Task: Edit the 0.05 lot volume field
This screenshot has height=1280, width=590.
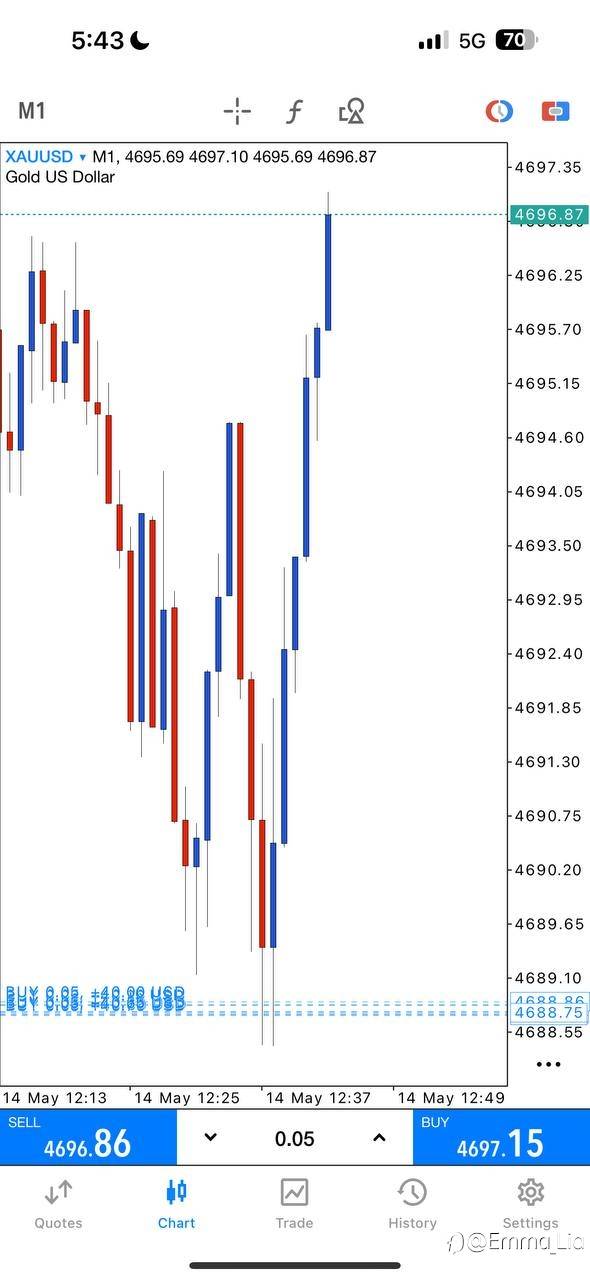Action: point(294,1138)
